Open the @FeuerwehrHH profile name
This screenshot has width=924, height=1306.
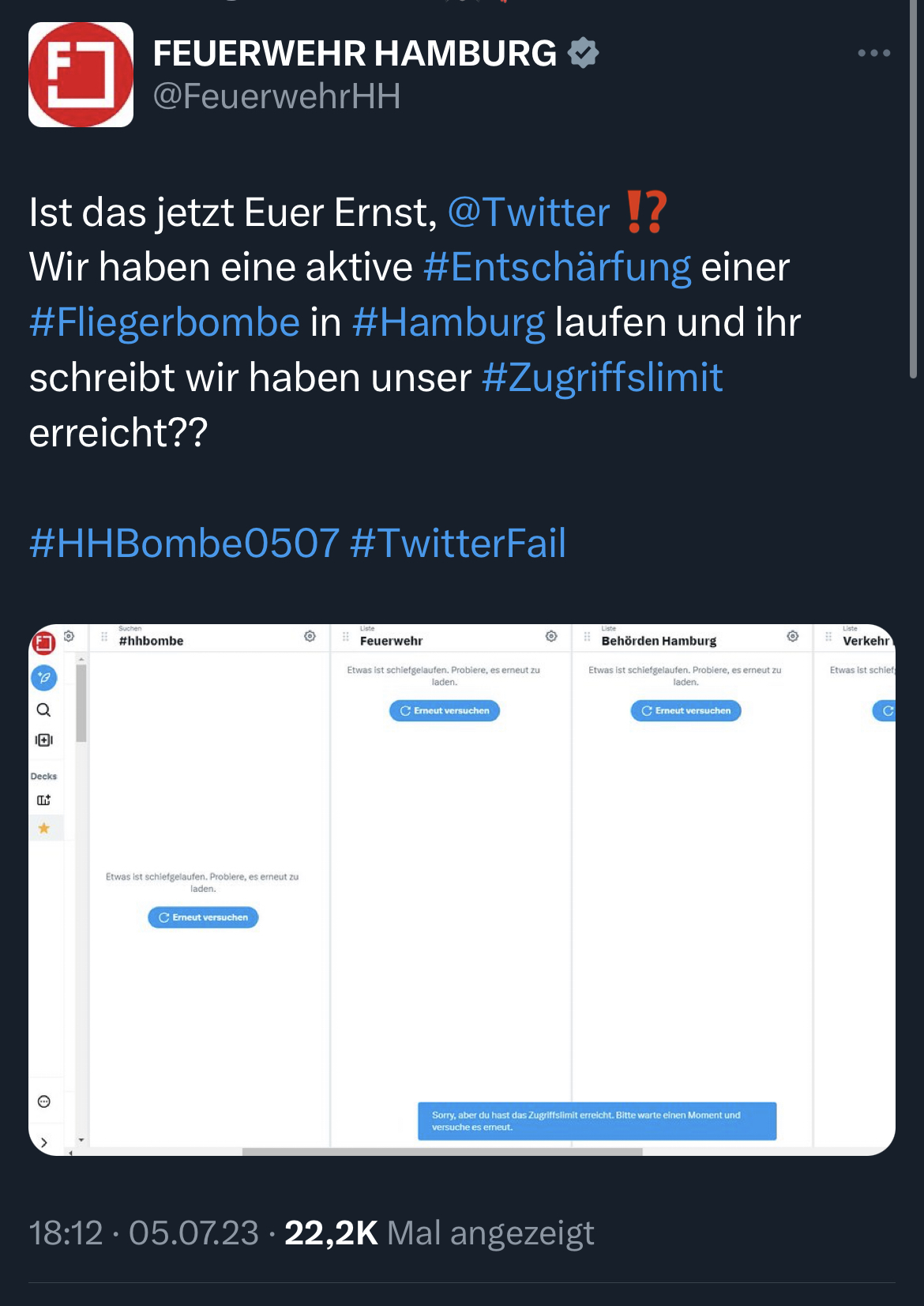coord(355,54)
